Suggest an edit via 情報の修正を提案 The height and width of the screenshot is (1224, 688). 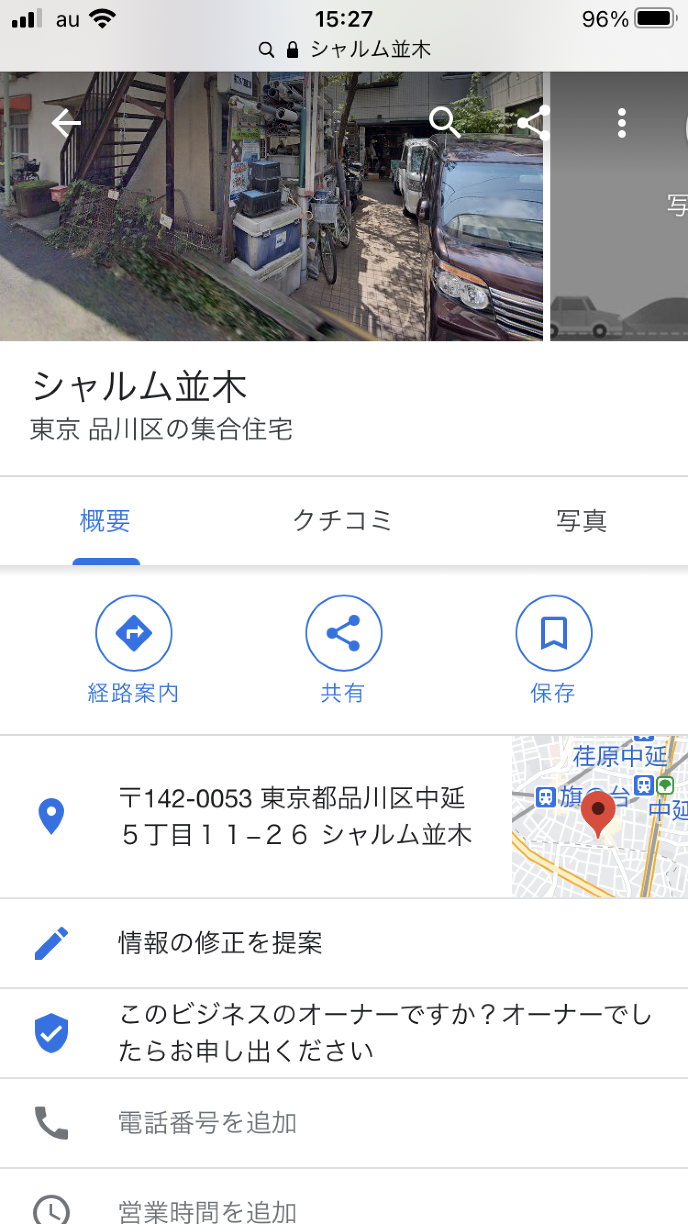pyautogui.click(x=220, y=943)
